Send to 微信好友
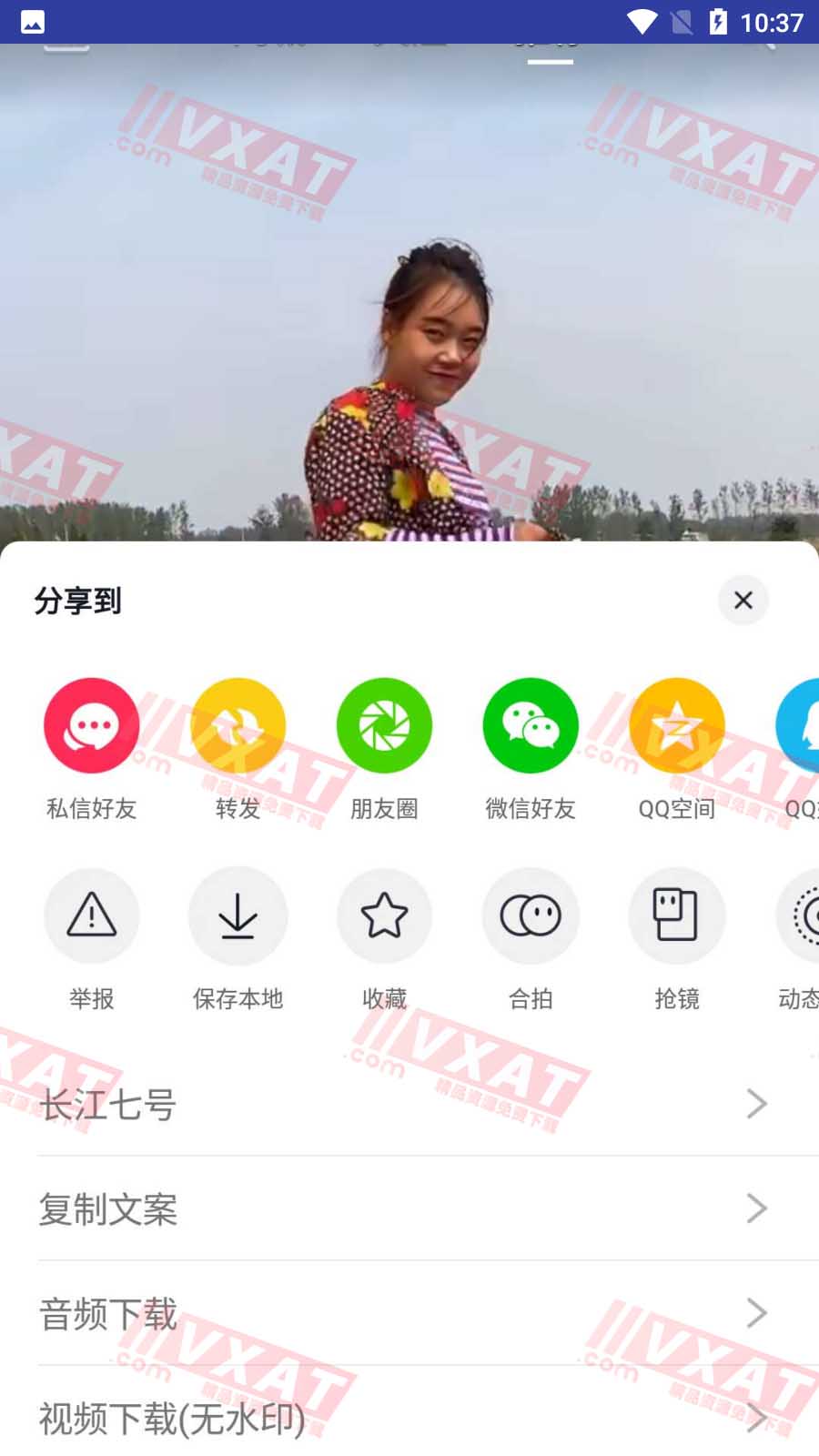This screenshot has width=819, height=1456. (531, 725)
